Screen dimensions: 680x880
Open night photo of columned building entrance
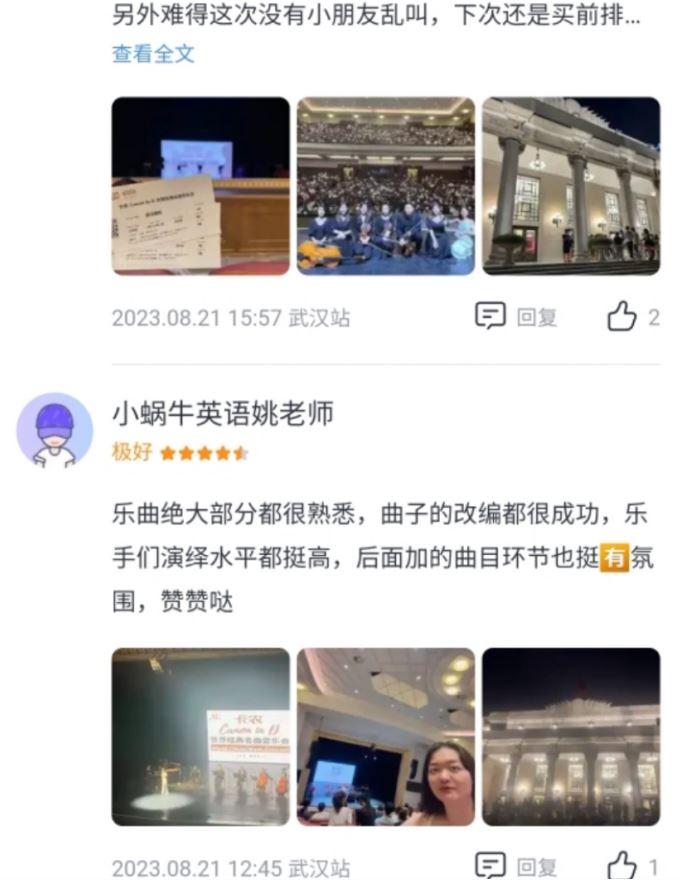[x=570, y=186]
